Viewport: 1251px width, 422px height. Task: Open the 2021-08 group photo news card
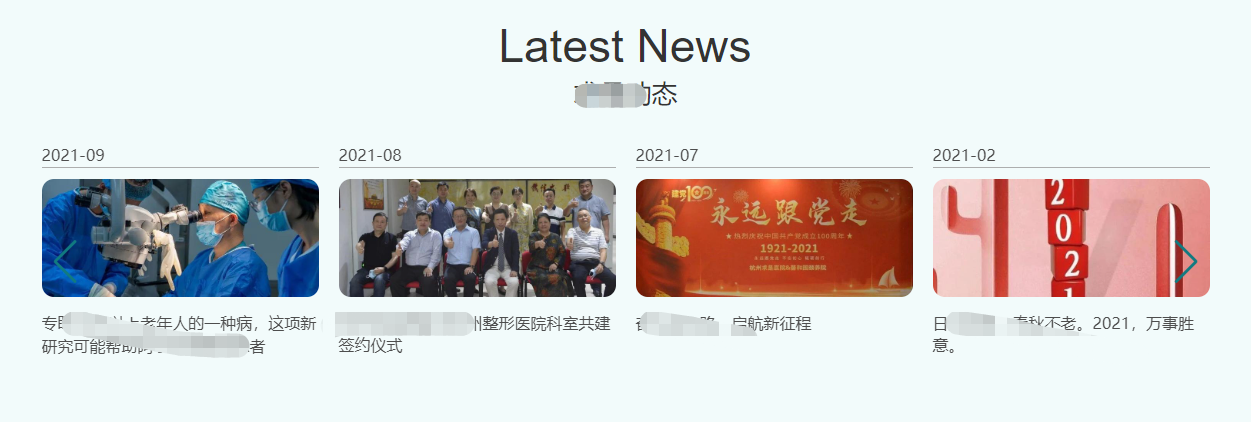[477, 238]
